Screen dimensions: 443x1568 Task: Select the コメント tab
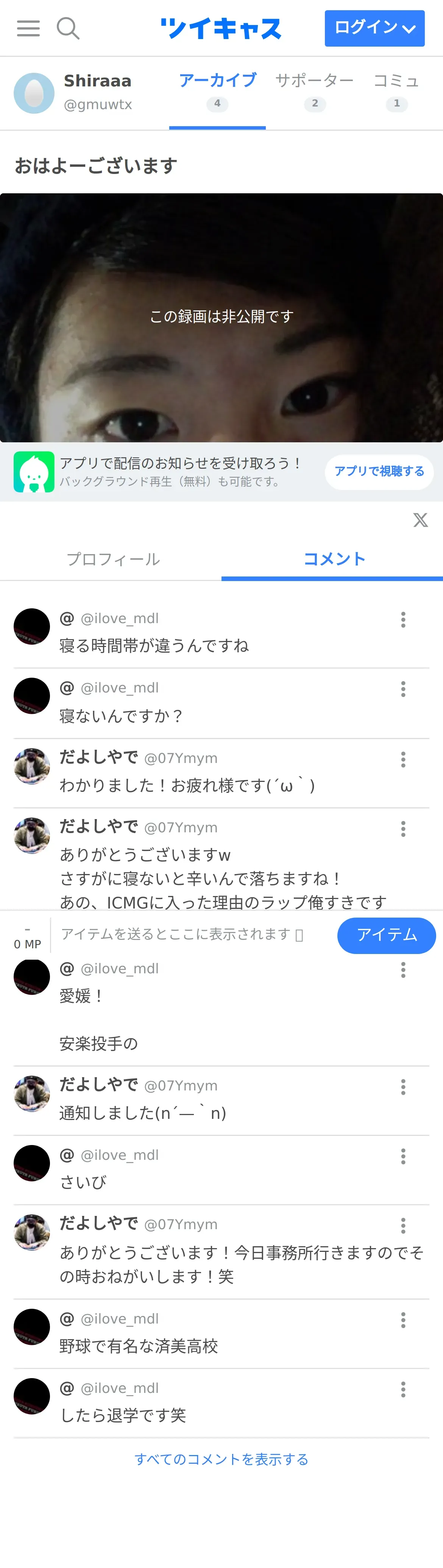point(334,559)
